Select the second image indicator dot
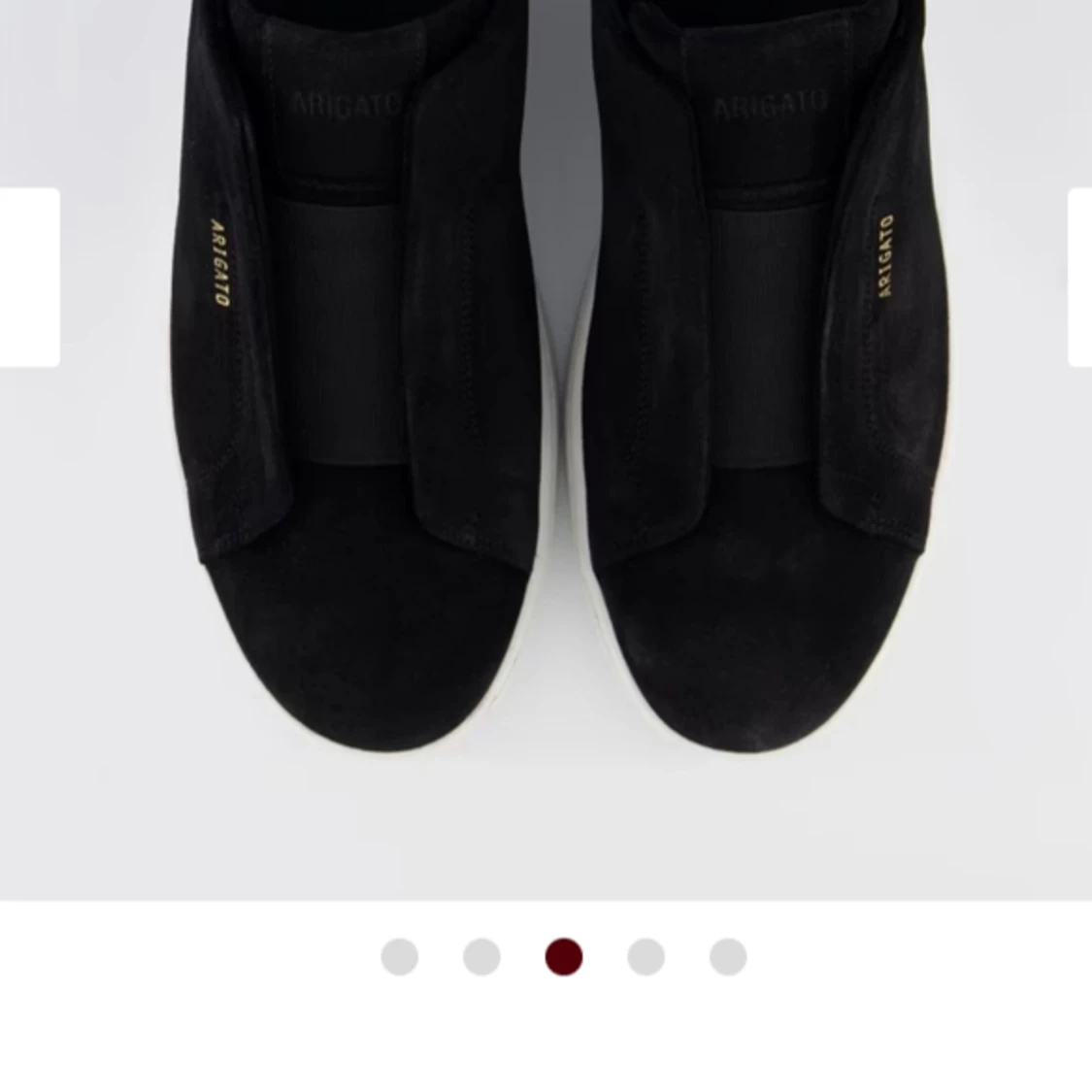The image size is (1092, 1092). tap(481, 957)
